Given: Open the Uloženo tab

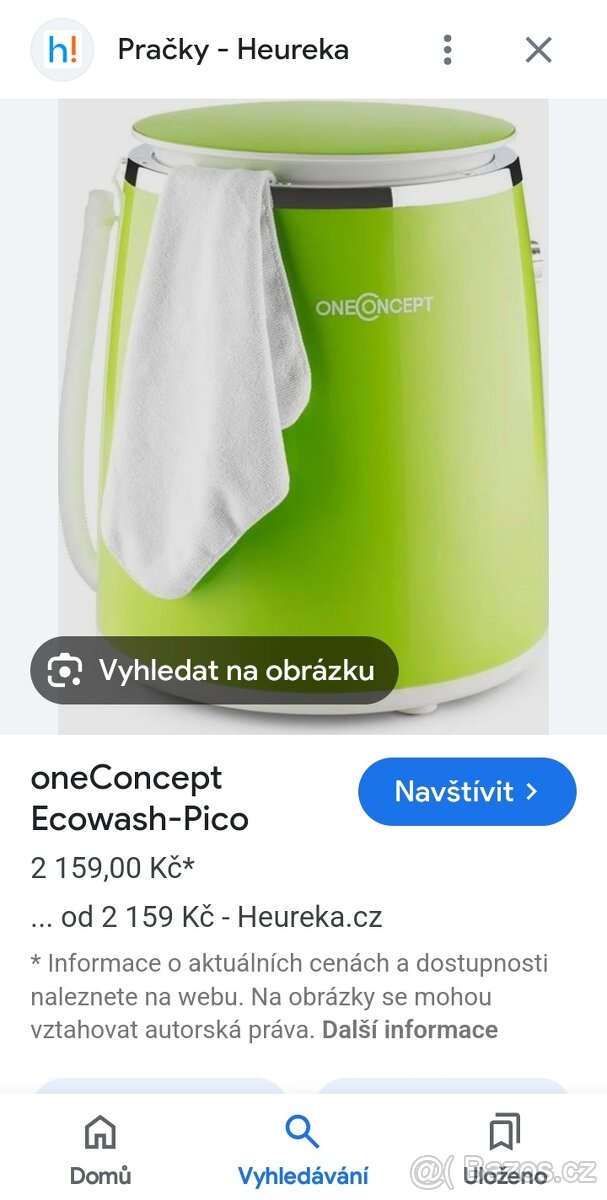Looking at the screenshot, I should (x=505, y=1150).
